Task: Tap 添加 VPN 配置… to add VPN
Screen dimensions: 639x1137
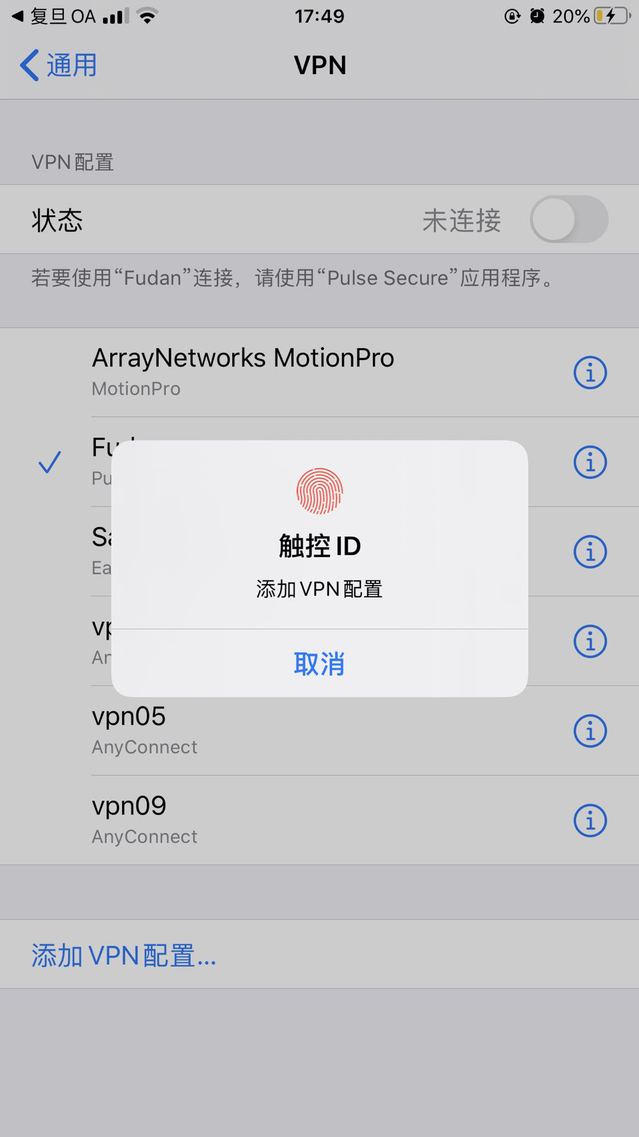Action: [x=124, y=955]
